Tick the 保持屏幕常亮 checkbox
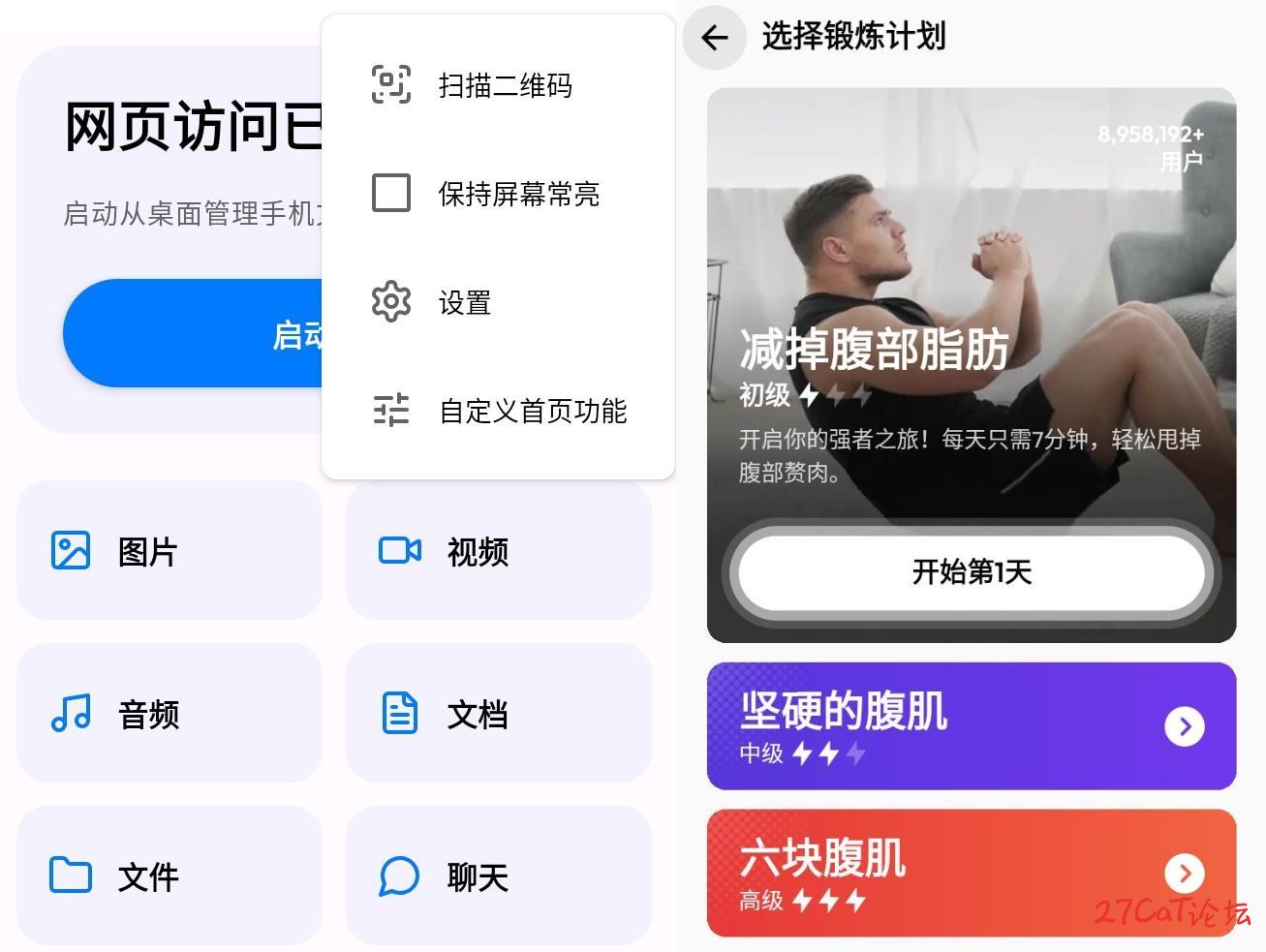The height and width of the screenshot is (952, 1266). tap(391, 193)
